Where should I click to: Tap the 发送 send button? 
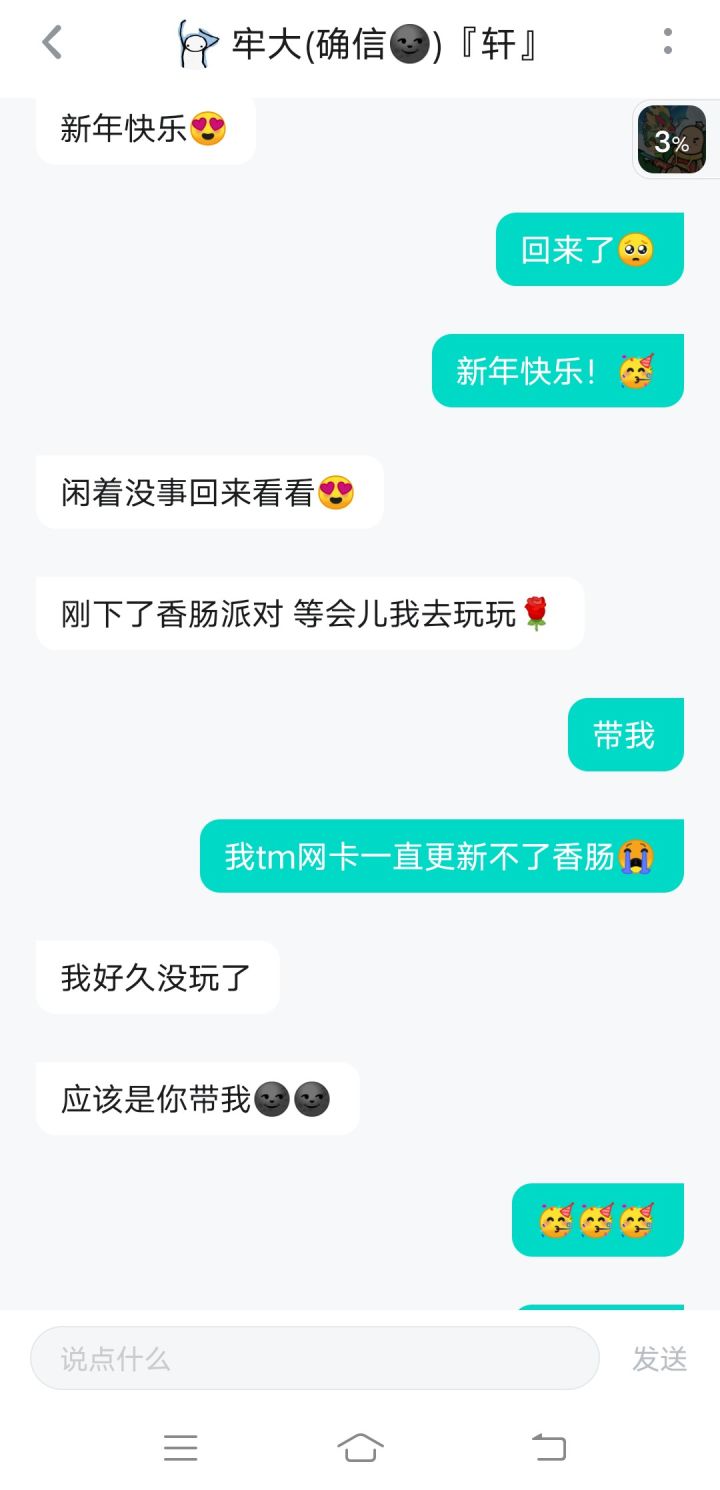659,1359
